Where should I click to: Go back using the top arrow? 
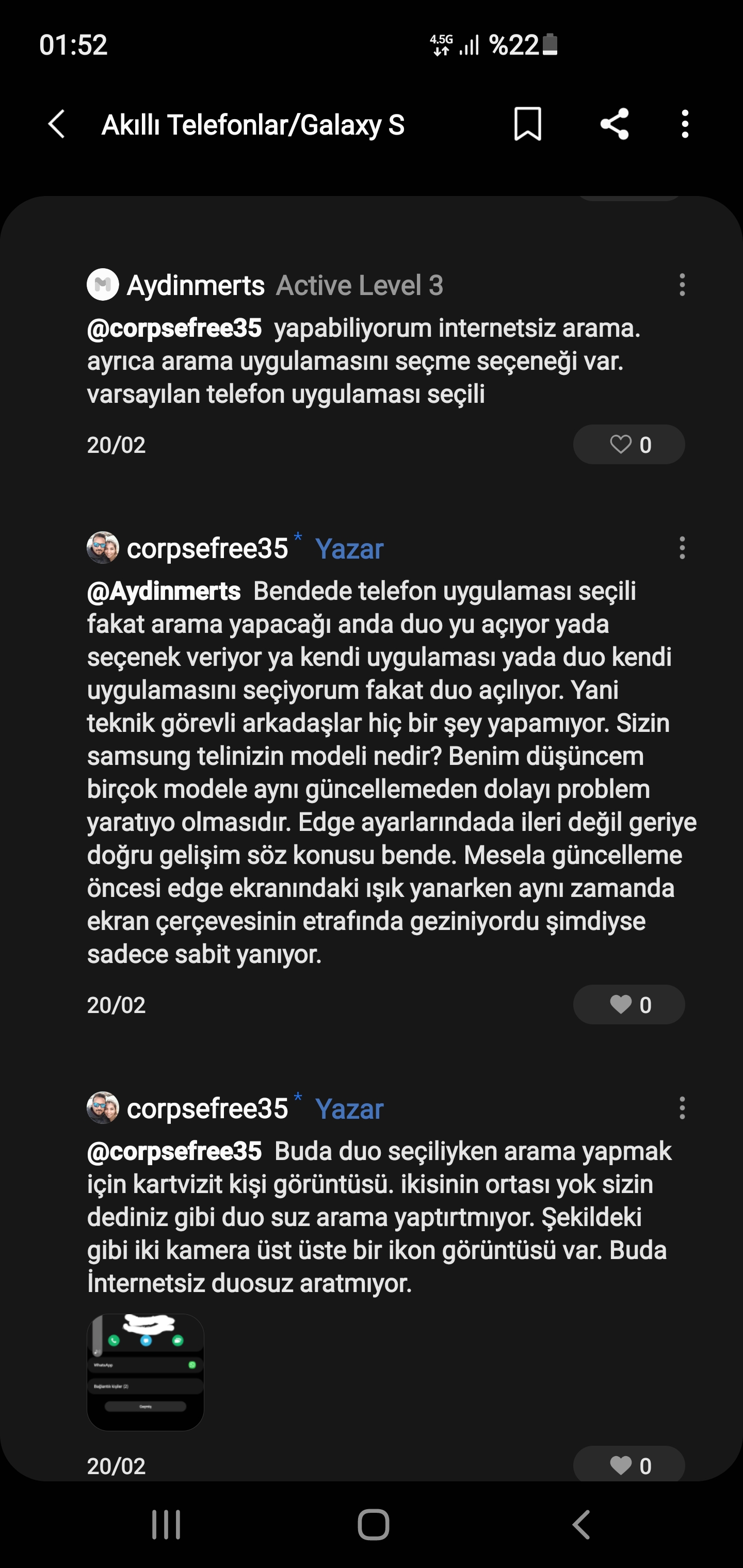(57, 124)
